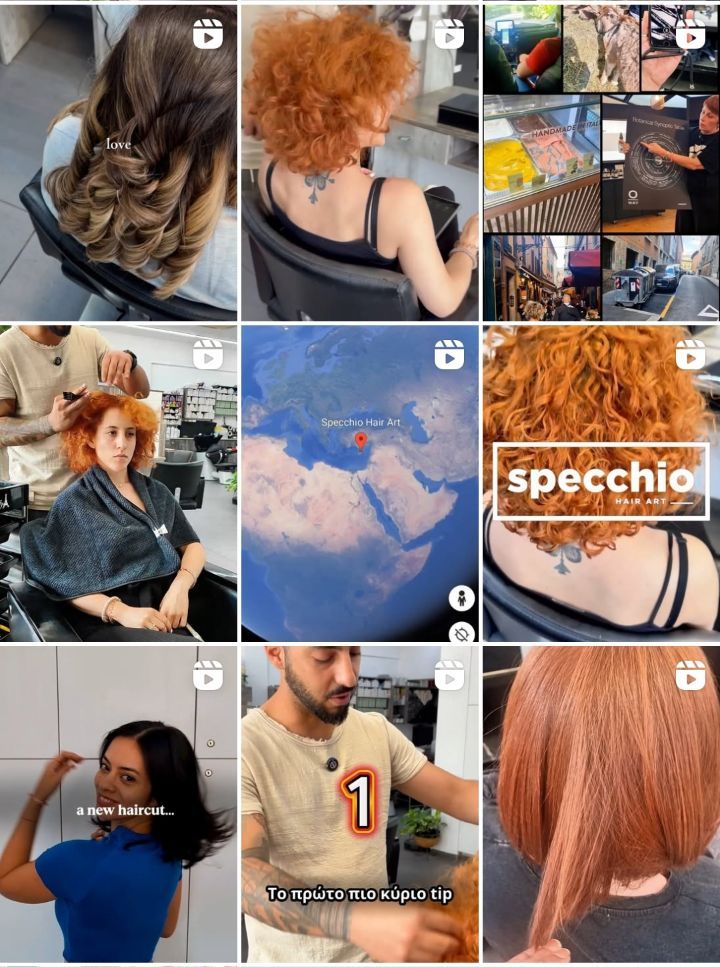Open the reel of stylist cutting orange hair
The height and width of the screenshot is (967, 720).
pos(118,483)
